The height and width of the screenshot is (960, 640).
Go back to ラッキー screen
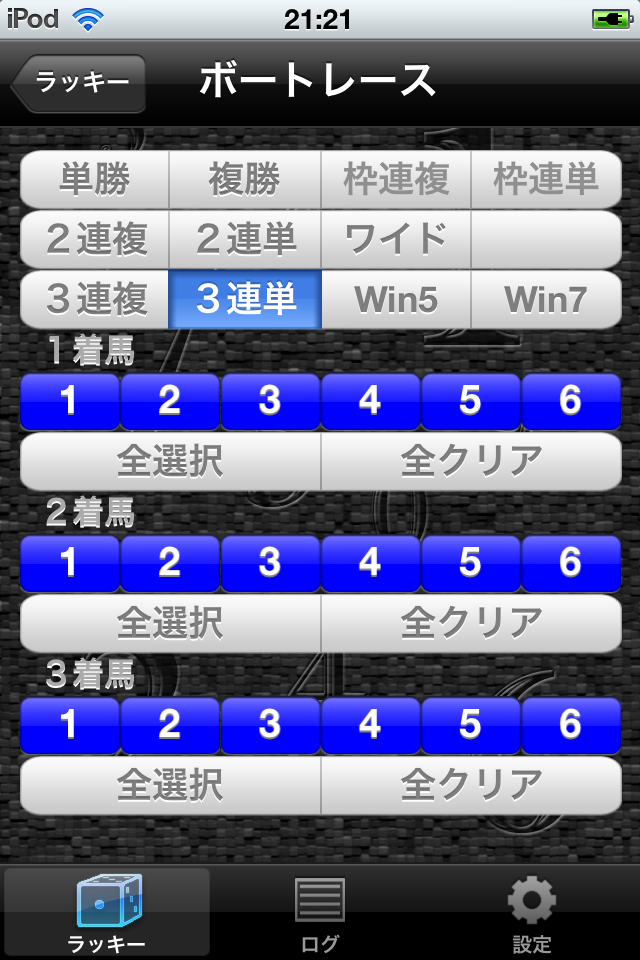pos(82,82)
